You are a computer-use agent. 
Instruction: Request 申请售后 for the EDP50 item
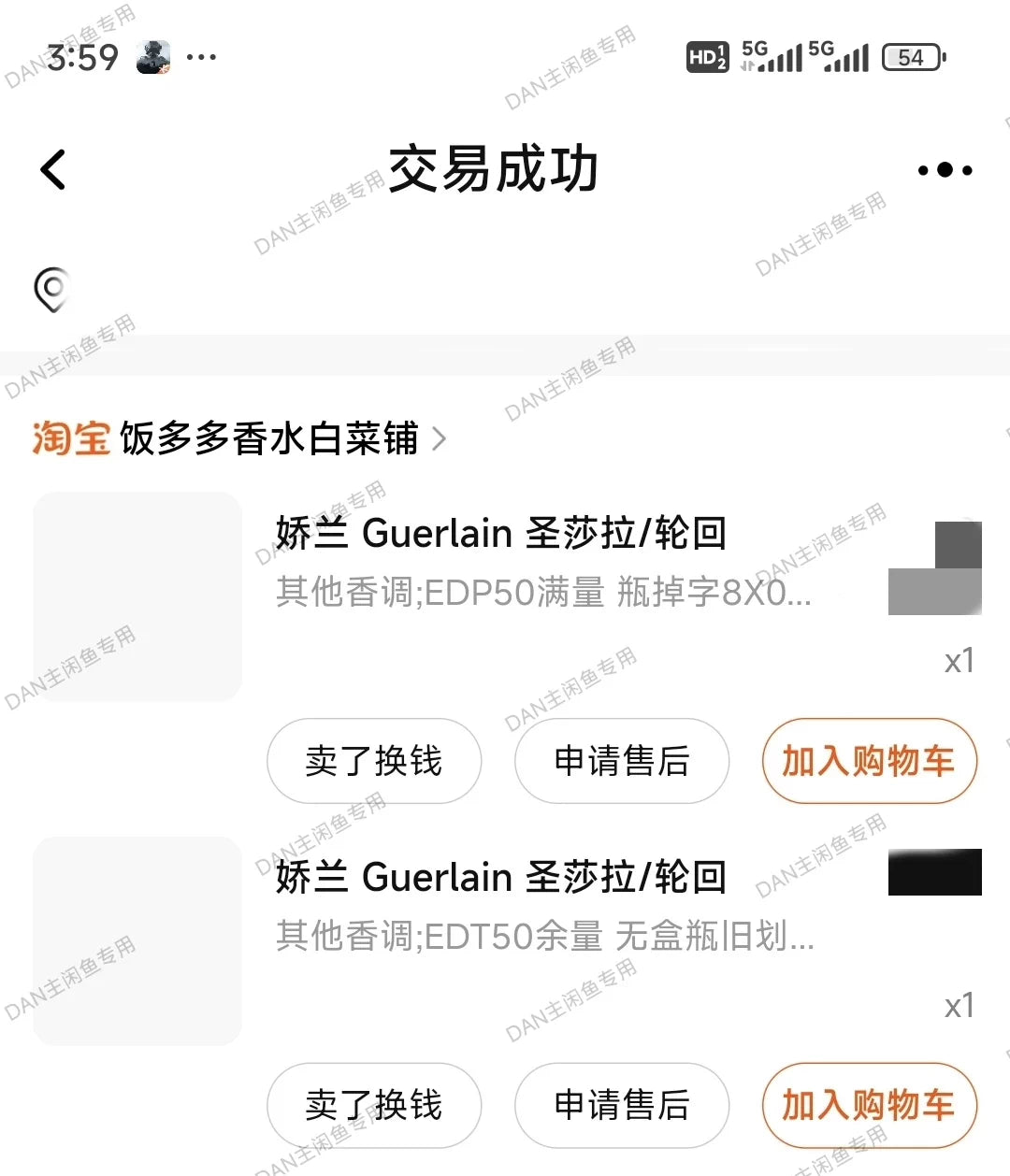[622, 761]
